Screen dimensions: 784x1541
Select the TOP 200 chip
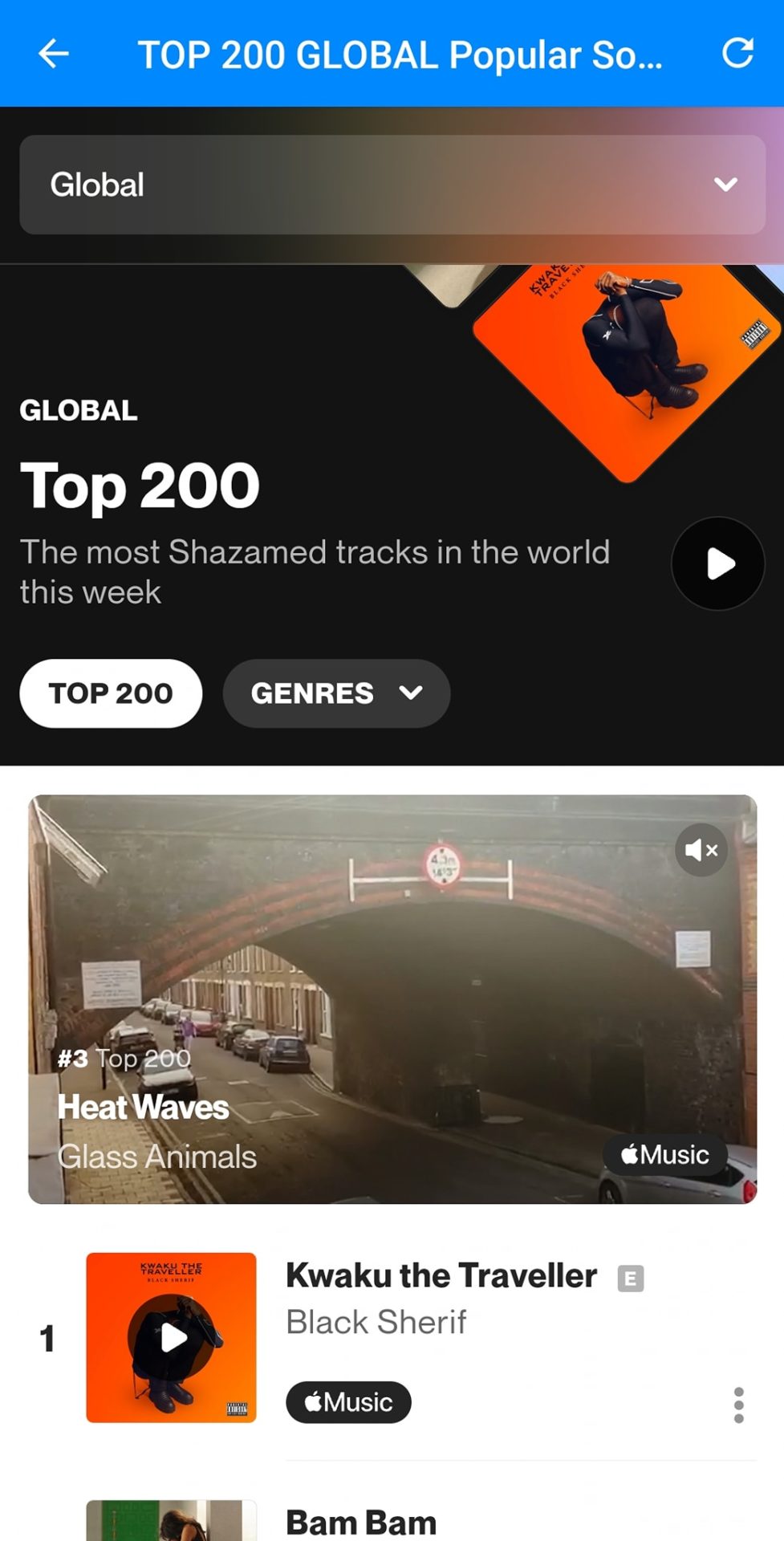click(111, 693)
